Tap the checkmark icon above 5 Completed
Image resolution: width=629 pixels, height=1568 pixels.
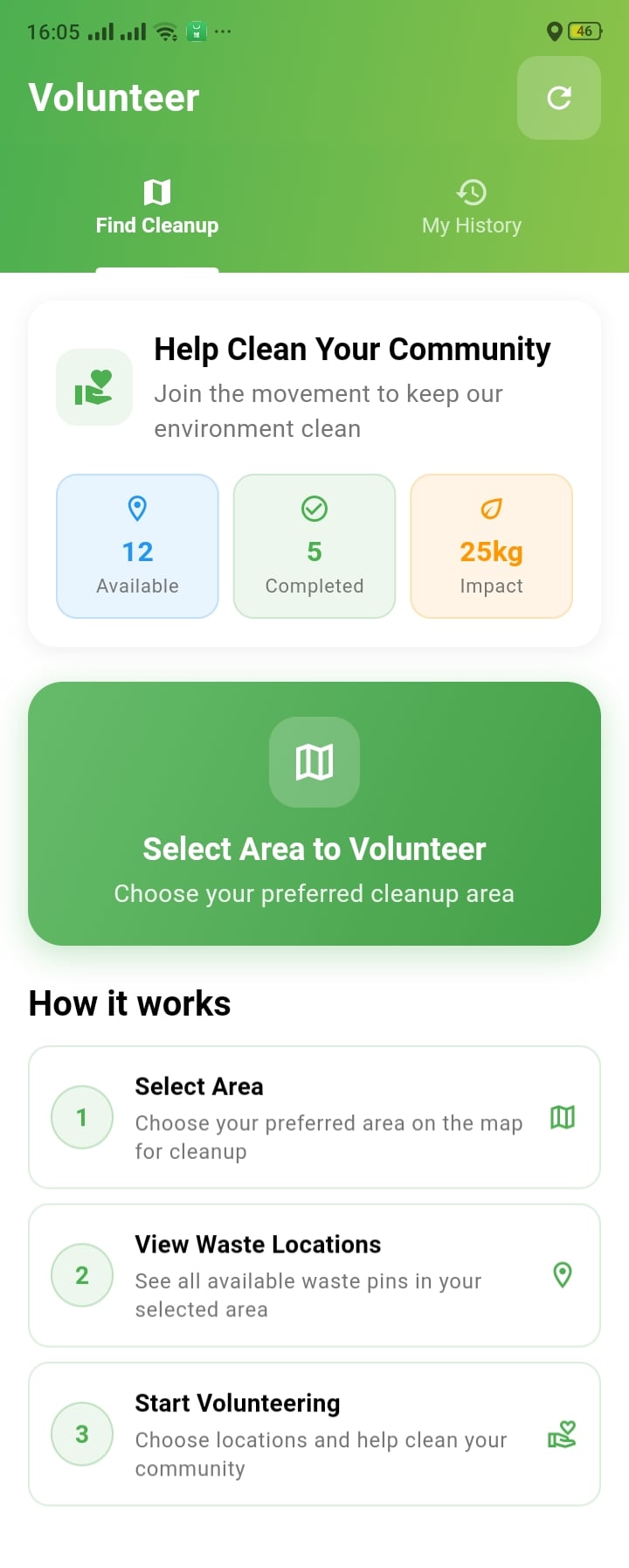coord(314,510)
